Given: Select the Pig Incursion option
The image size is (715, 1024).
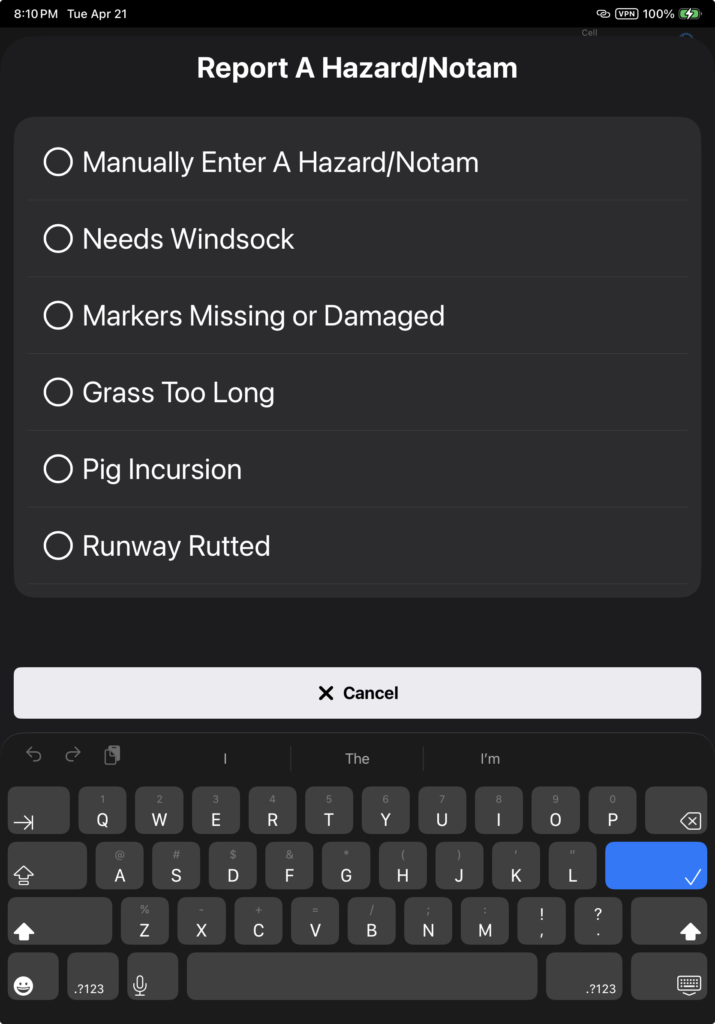Looking at the screenshot, I should tap(58, 469).
